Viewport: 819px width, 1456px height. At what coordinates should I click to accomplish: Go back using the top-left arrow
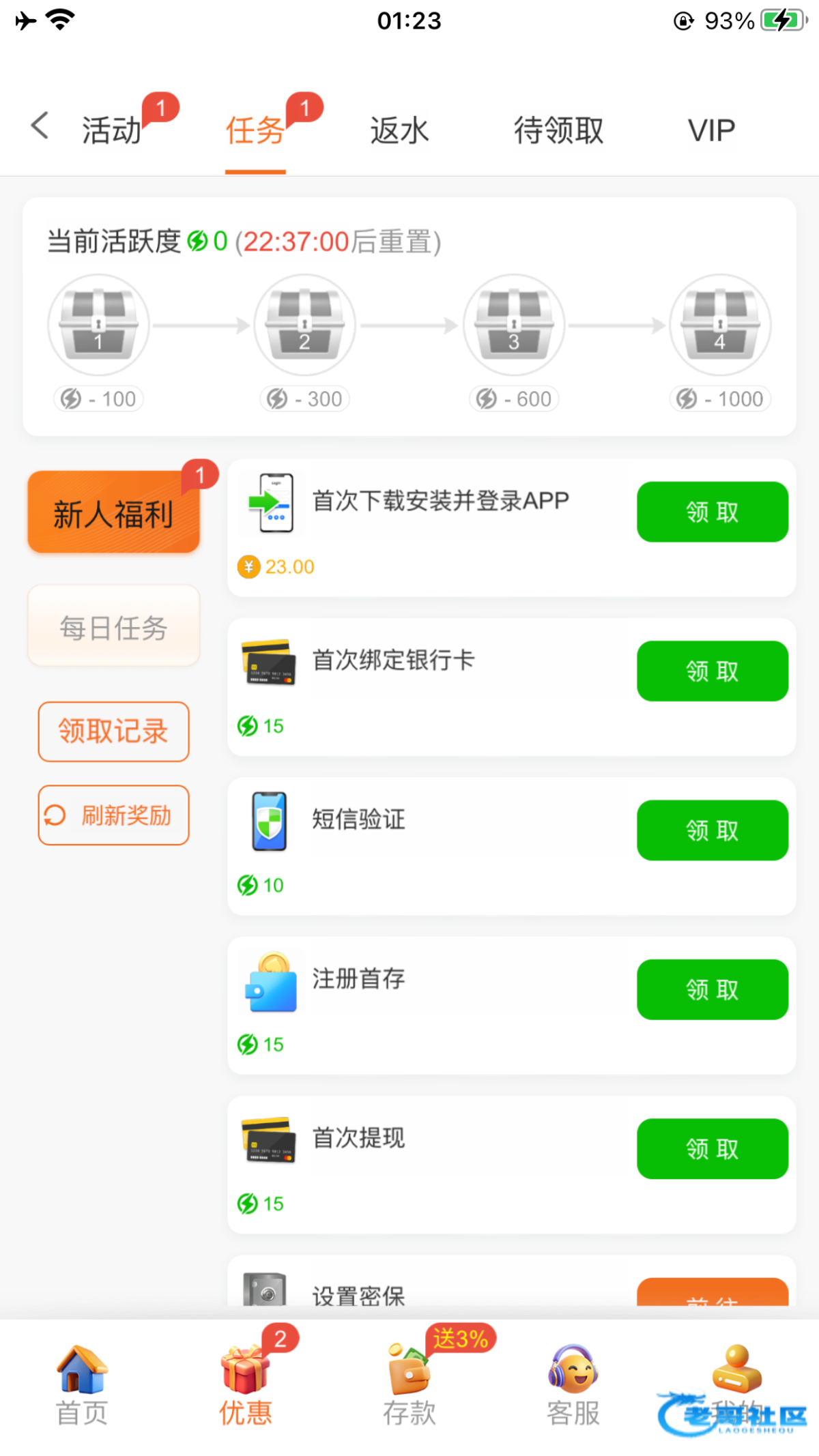click(40, 126)
